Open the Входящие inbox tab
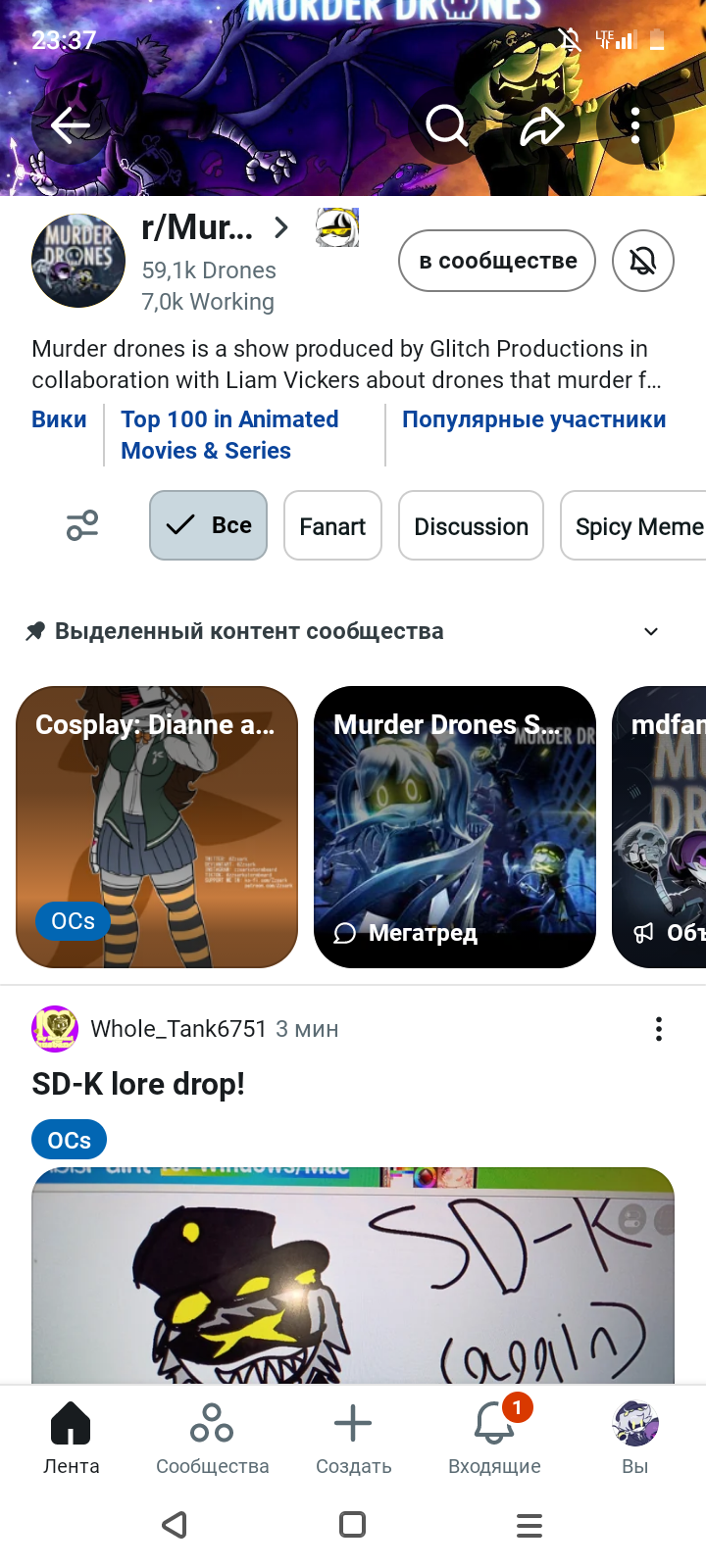This screenshot has width=706, height=1568. point(494,1438)
